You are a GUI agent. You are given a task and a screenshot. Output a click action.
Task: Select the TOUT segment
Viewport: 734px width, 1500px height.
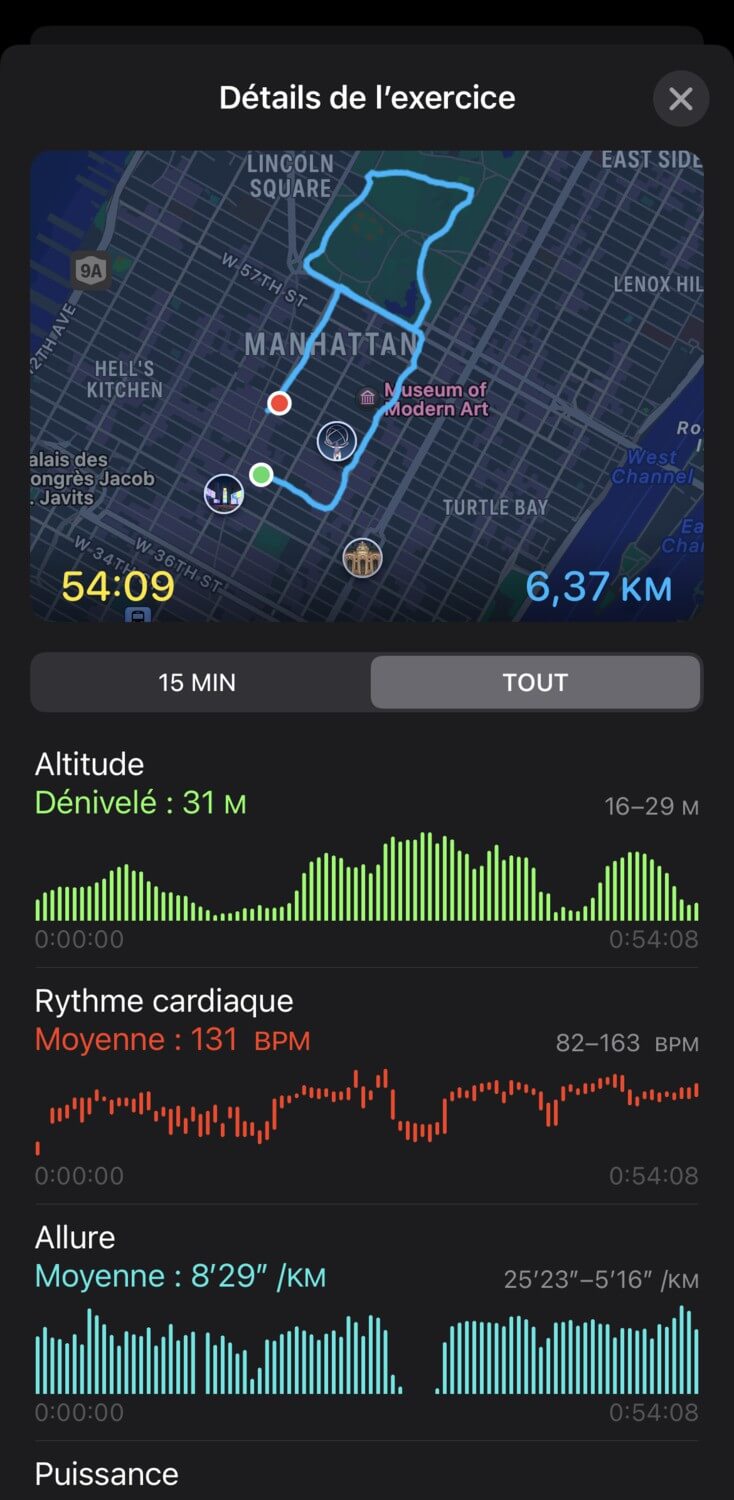point(535,683)
